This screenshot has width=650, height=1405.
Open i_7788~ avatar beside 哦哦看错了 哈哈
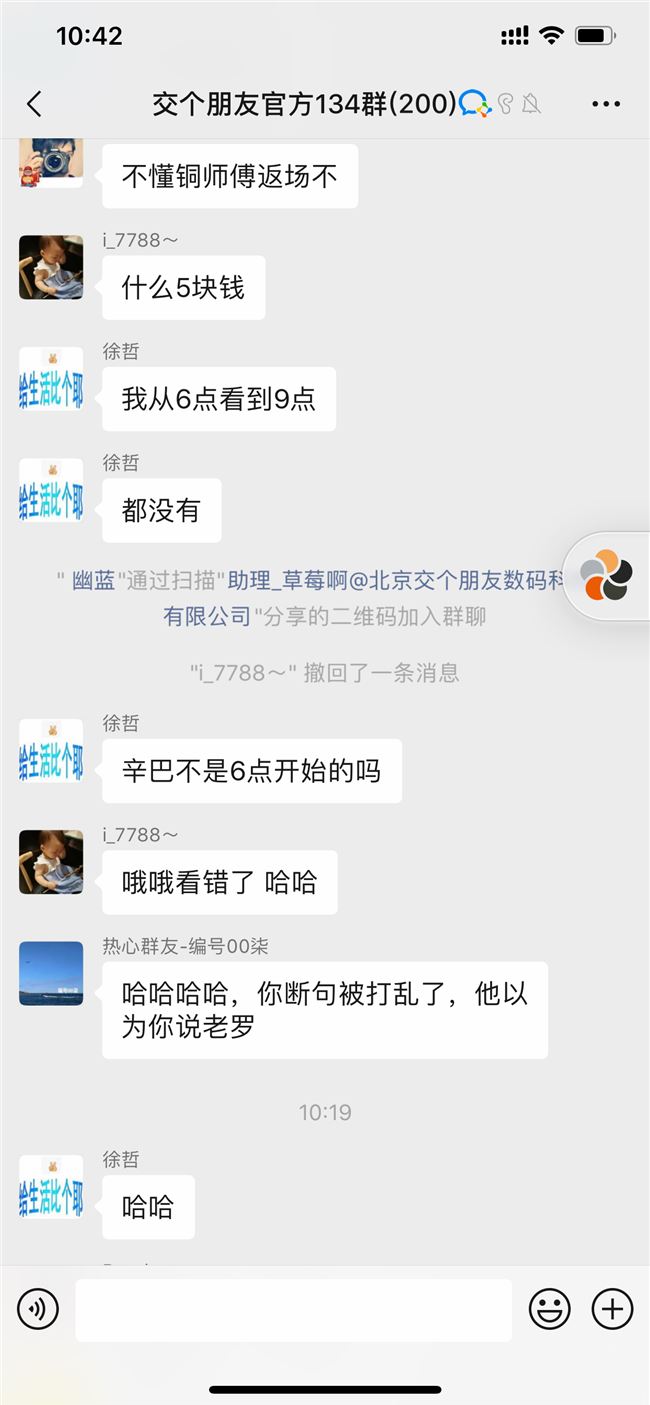tap(51, 862)
